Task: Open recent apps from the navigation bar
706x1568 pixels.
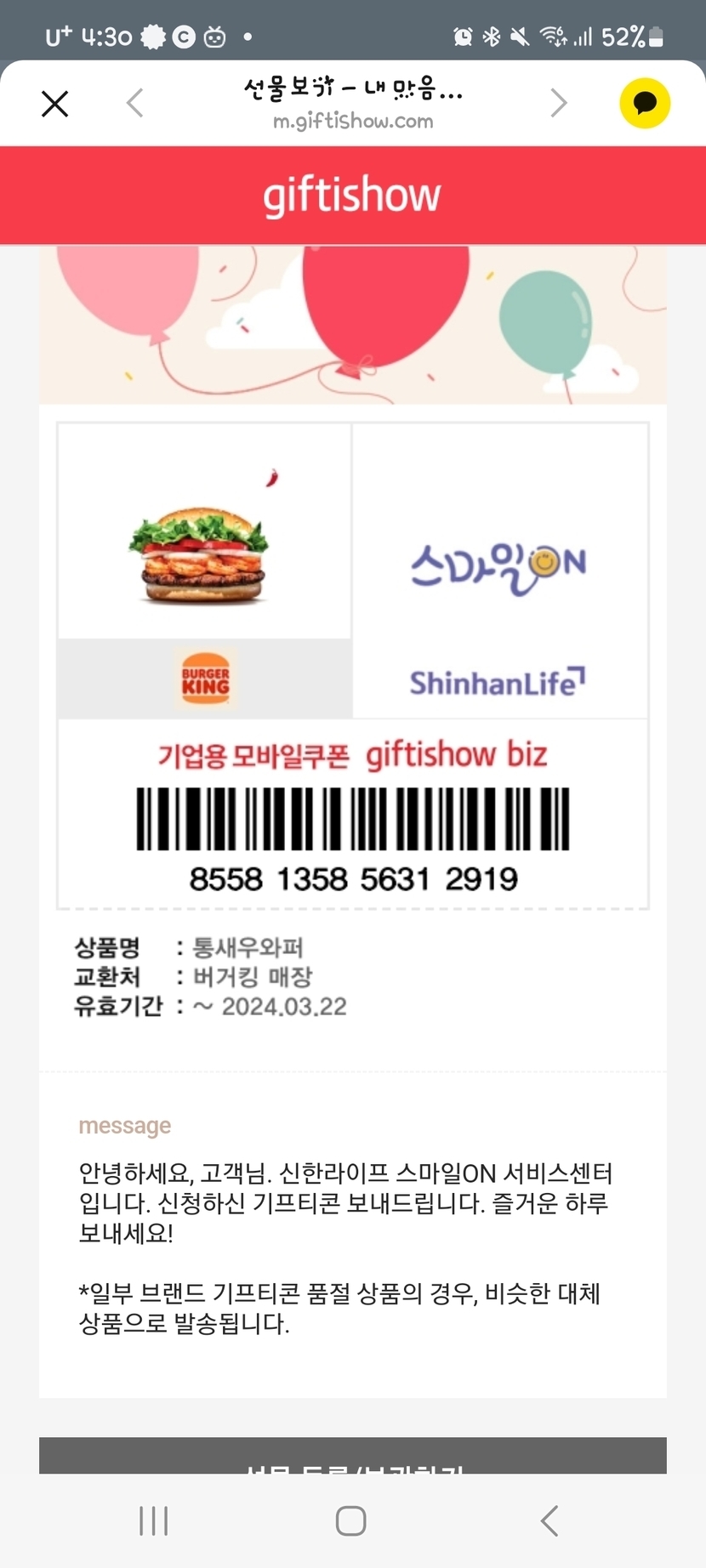Action: (x=153, y=1521)
